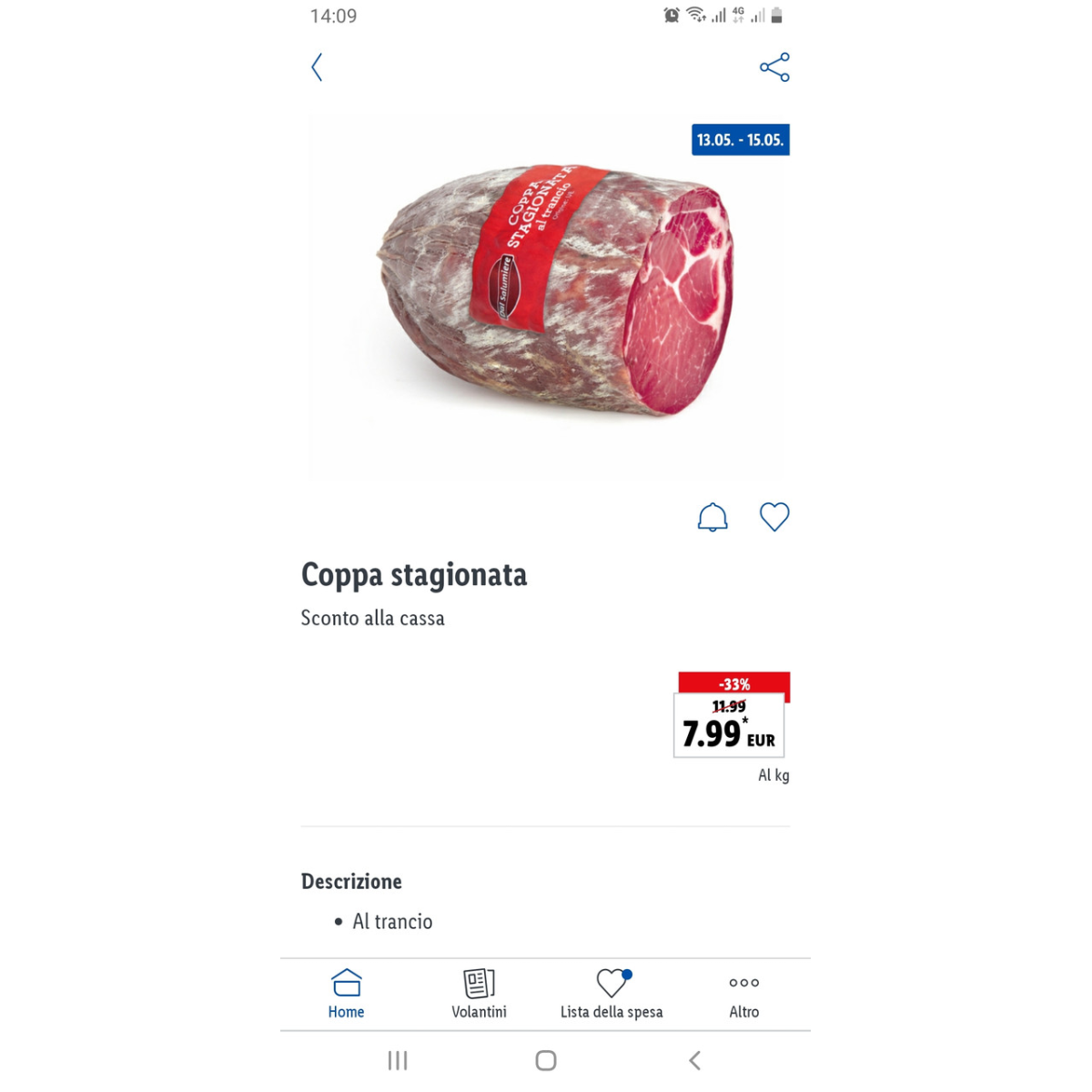The image size is (1092, 1092).
Task: Open recent apps from navigation bar
Action: (x=398, y=1060)
